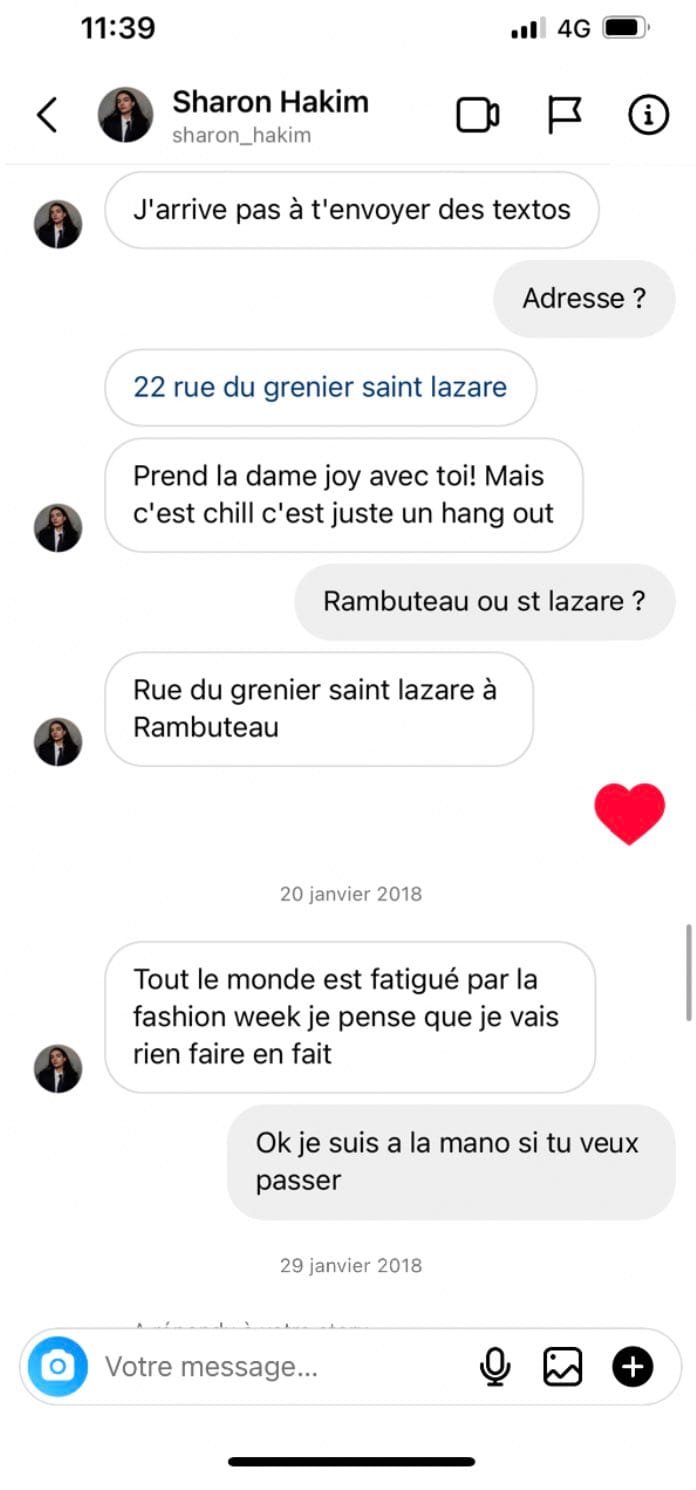Viewport: 696px width, 1490px height.
Task: Go back to the message list
Action: (47, 115)
